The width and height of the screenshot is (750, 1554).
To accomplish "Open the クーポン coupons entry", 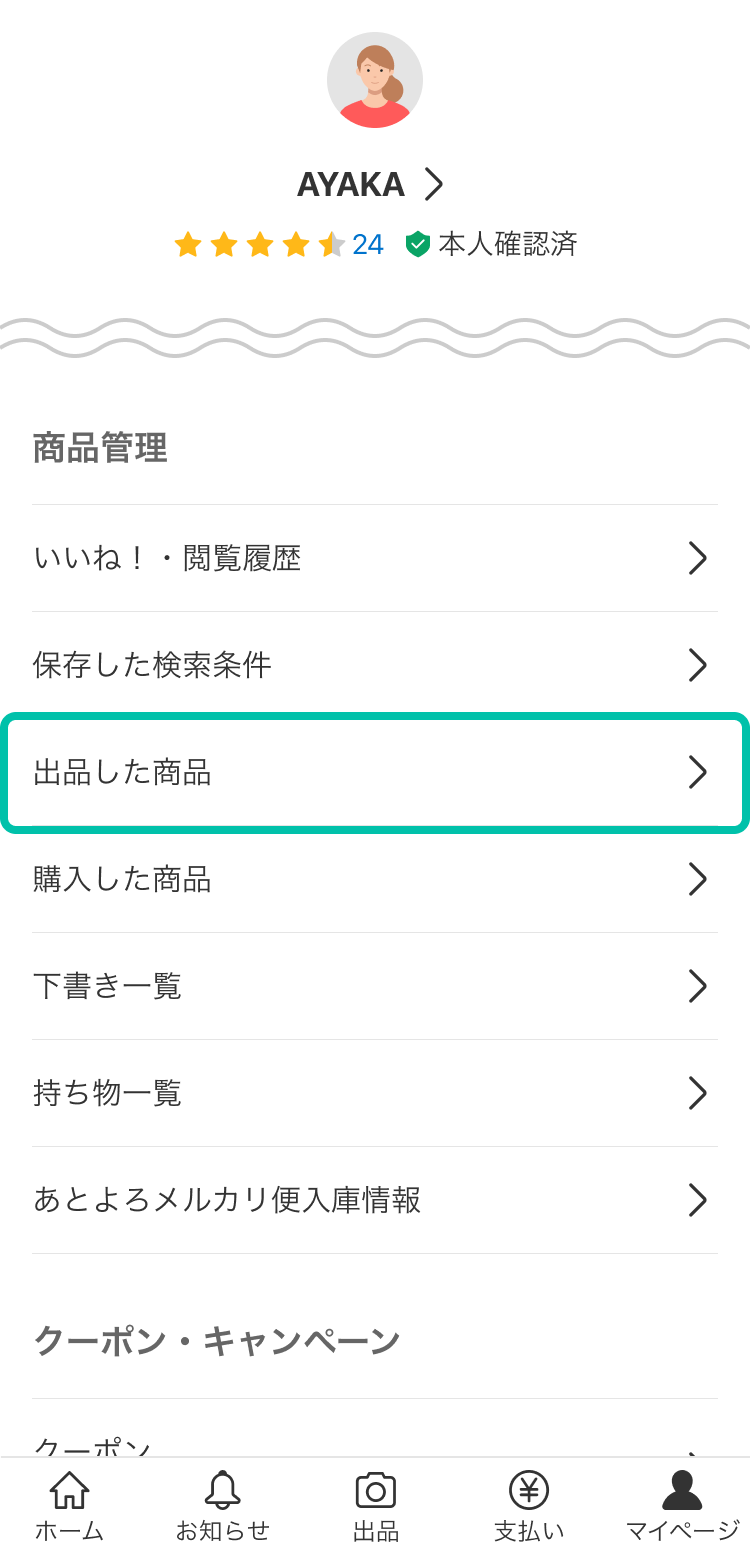I will pyautogui.click(x=375, y=1443).
